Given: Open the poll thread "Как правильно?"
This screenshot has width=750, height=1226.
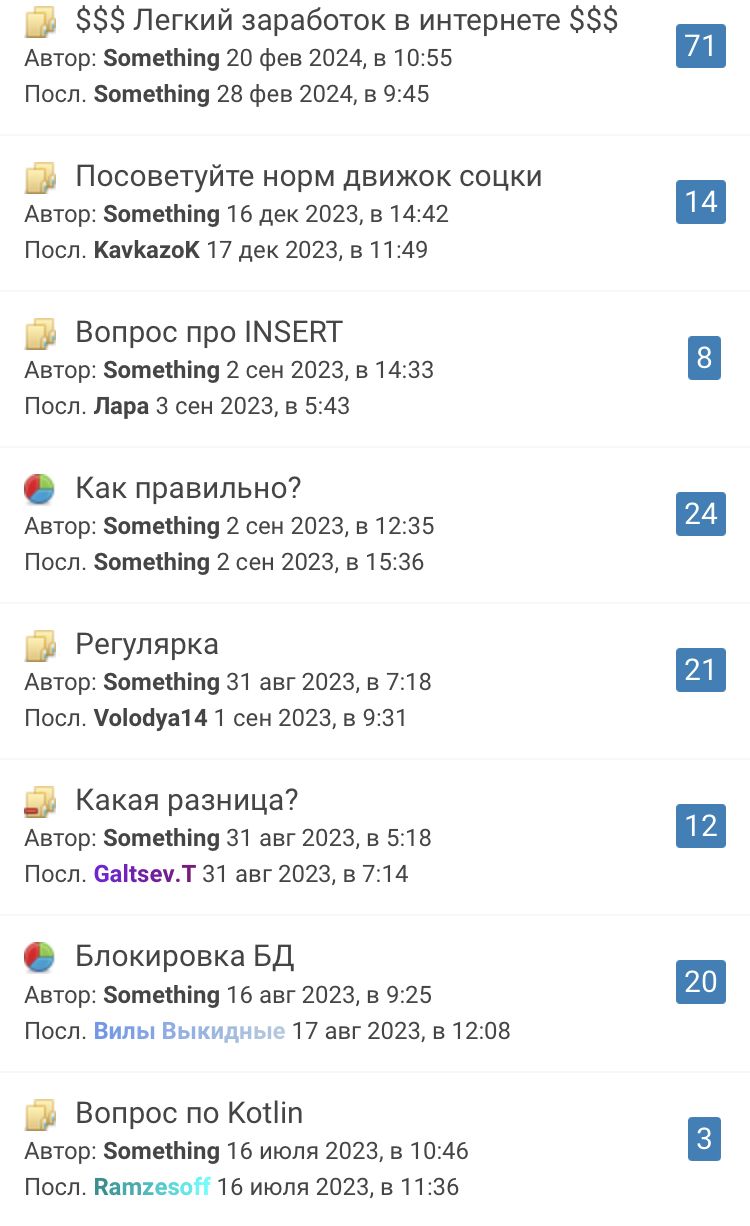Looking at the screenshot, I should click(188, 489).
